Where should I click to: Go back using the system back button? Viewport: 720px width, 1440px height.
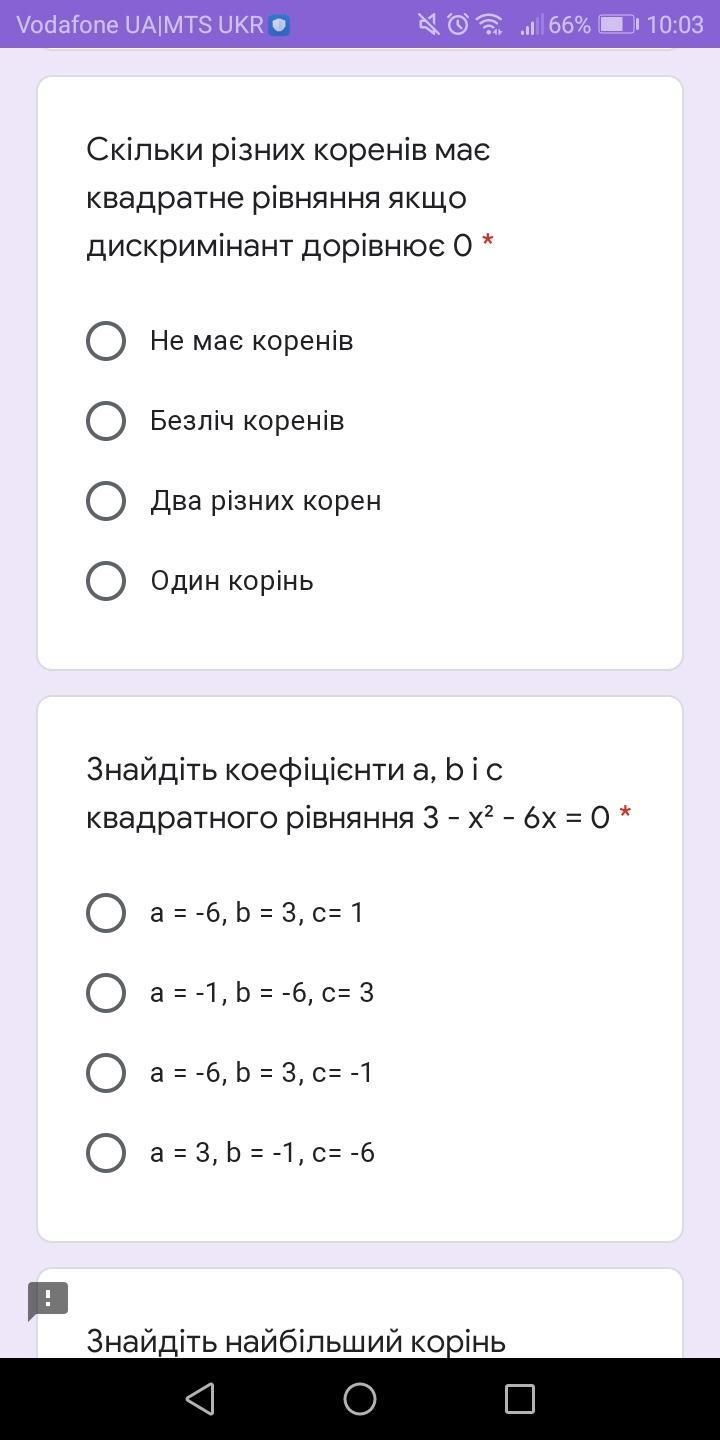tap(200, 1399)
